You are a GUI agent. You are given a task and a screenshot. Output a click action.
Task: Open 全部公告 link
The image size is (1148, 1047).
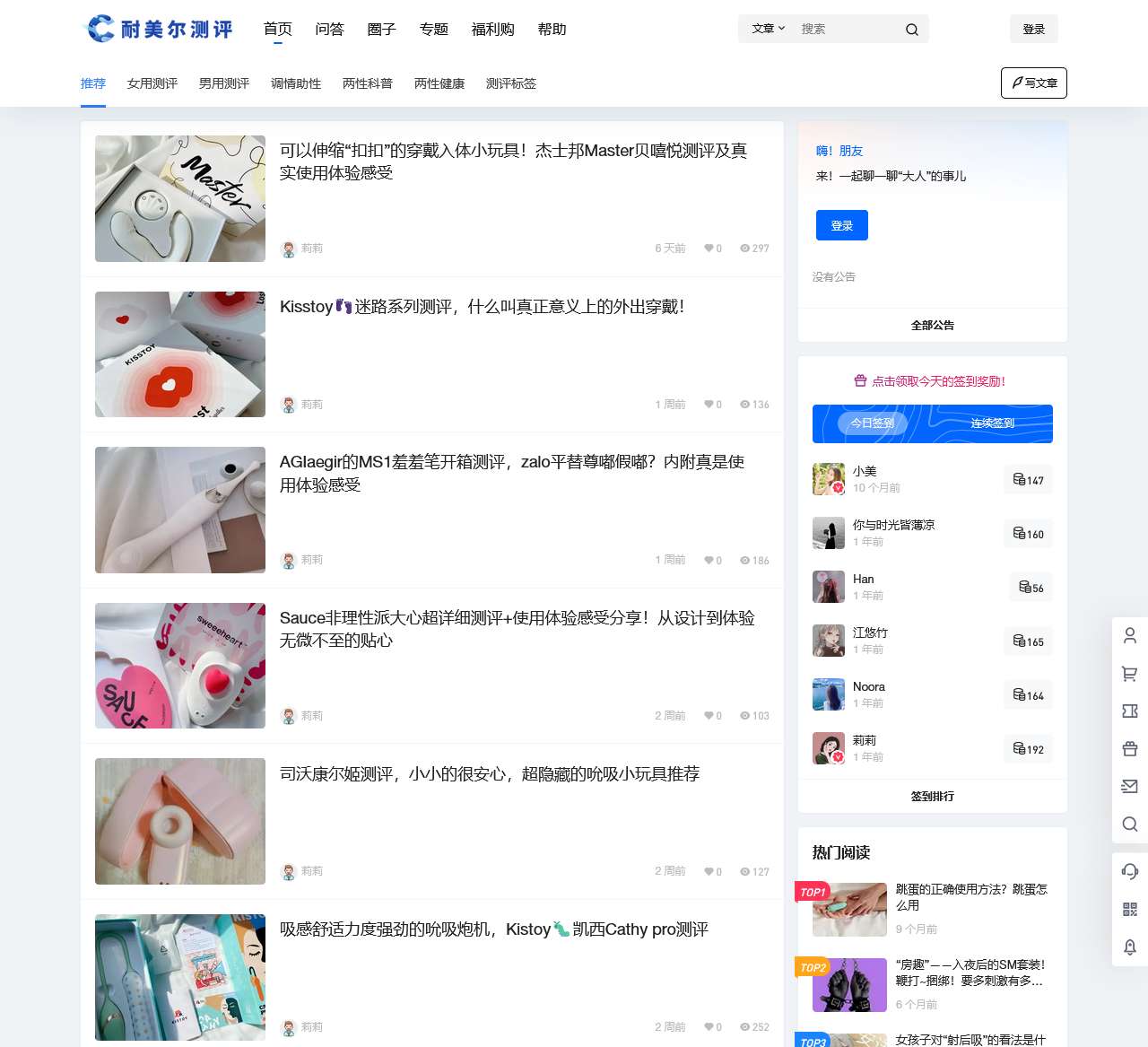pos(932,325)
